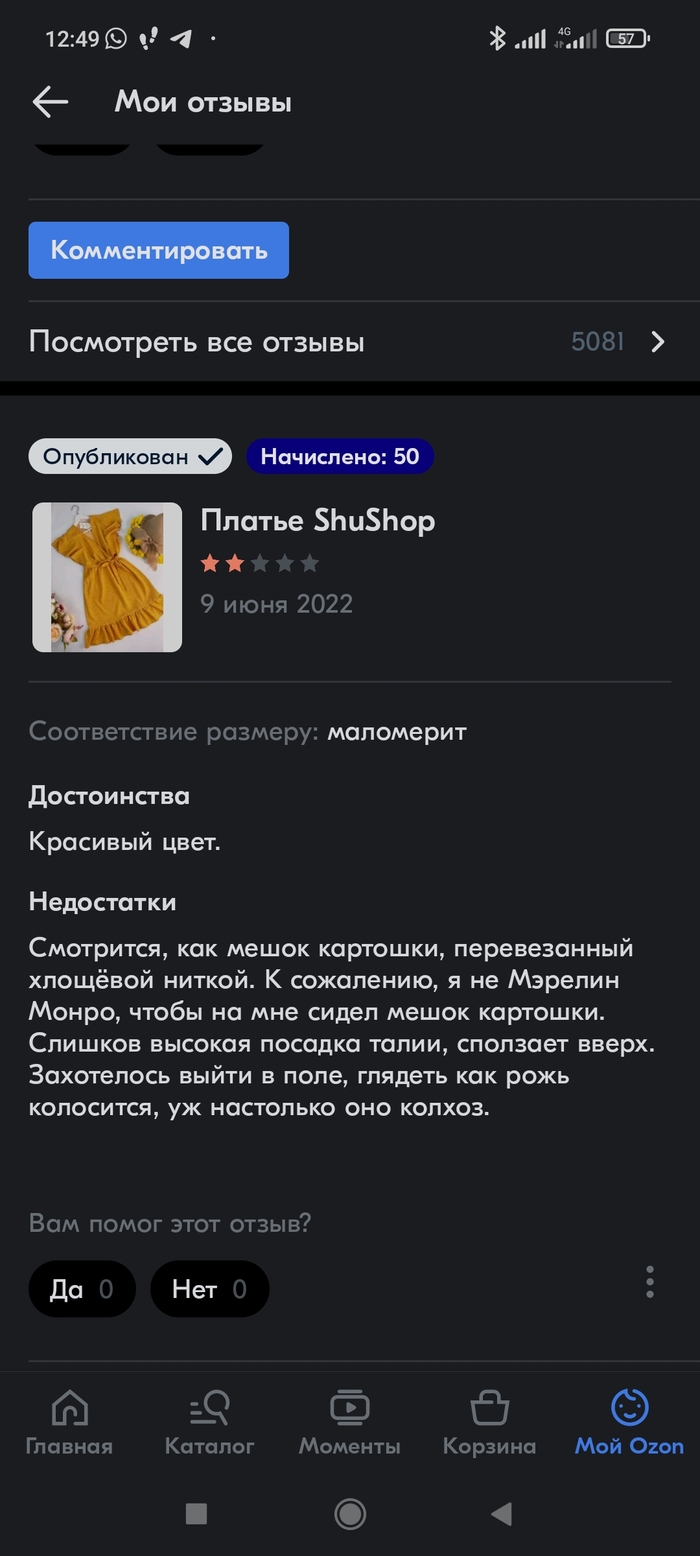Image resolution: width=700 pixels, height=1556 pixels.
Task: Tap the Комментировать button
Action: 158,250
